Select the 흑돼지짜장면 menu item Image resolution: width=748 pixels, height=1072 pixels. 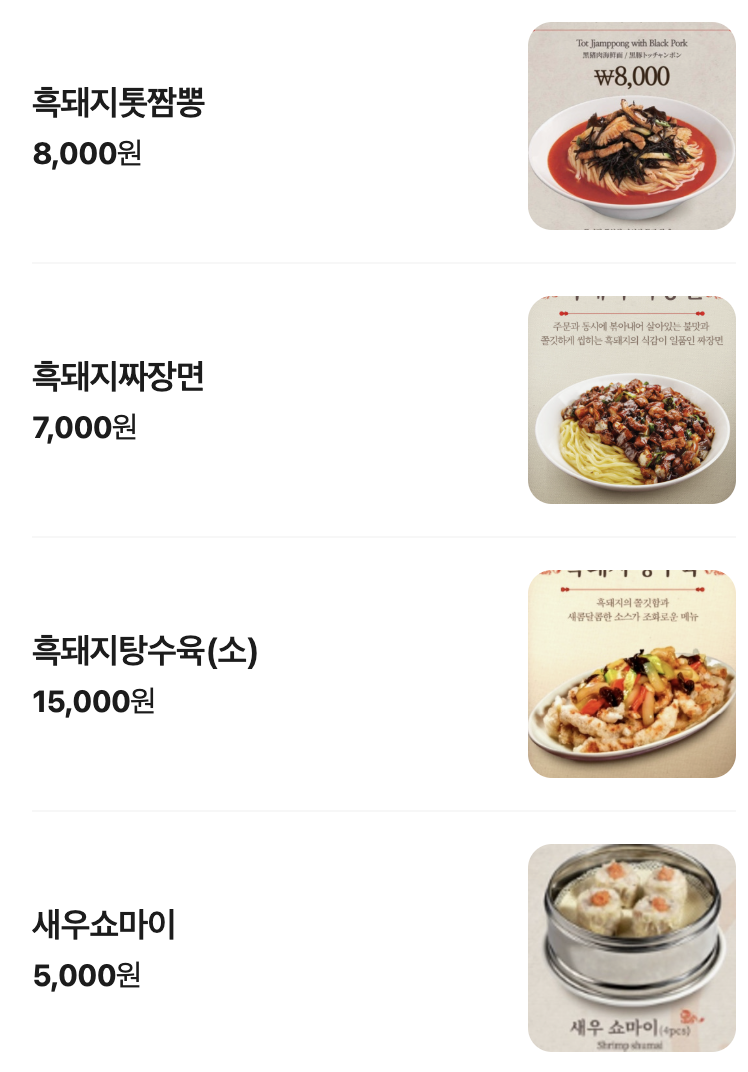click(x=119, y=377)
